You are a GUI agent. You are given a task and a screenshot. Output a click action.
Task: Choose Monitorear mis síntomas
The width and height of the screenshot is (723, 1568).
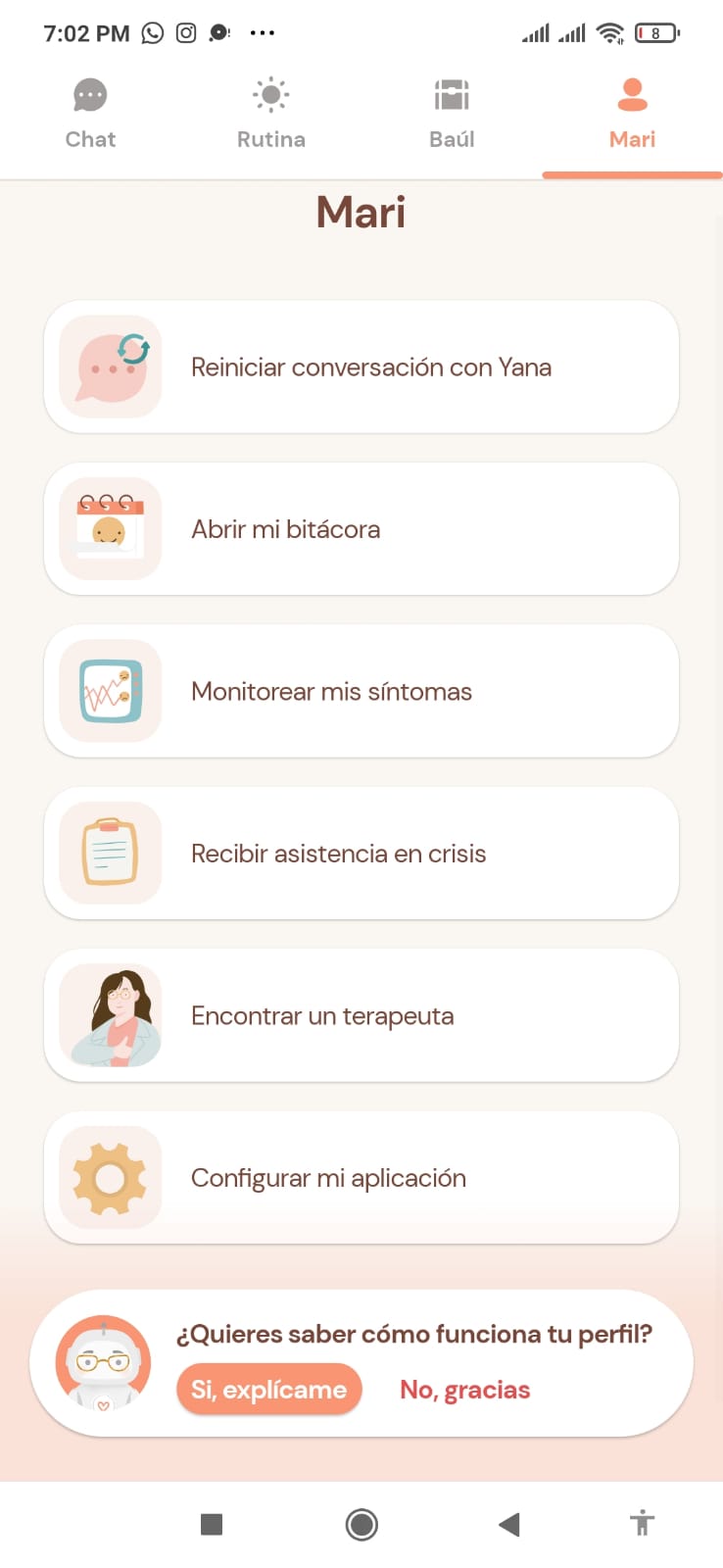[x=361, y=692]
